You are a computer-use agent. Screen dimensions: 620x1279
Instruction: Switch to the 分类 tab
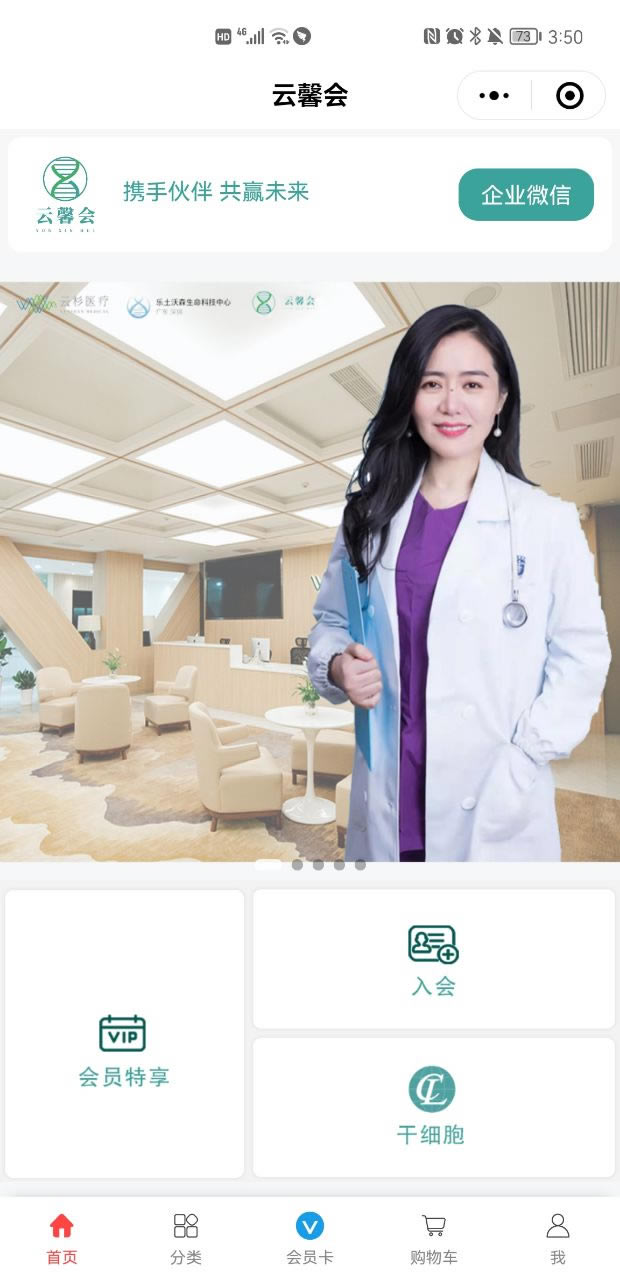pos(186,1239)
